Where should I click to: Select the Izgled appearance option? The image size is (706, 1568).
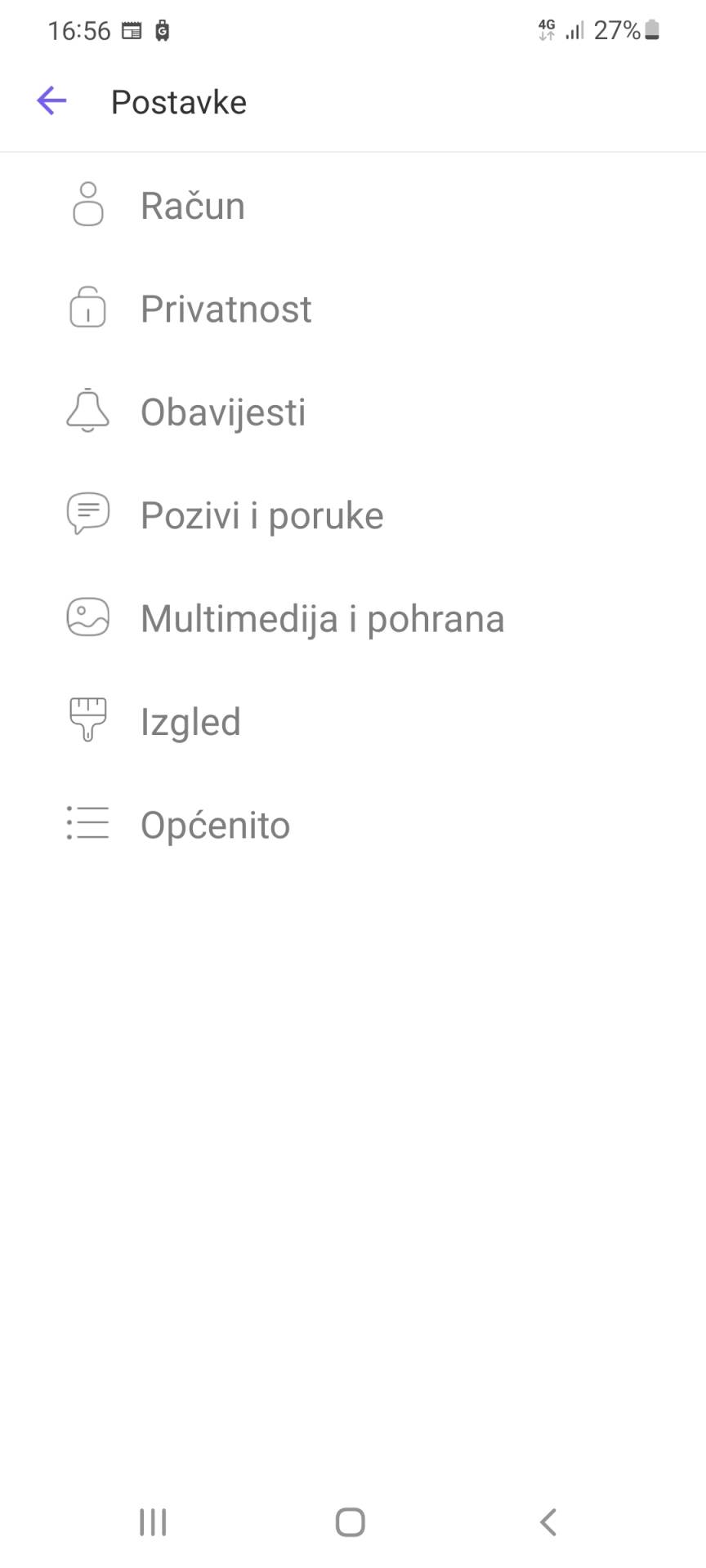tap(190, 721)
